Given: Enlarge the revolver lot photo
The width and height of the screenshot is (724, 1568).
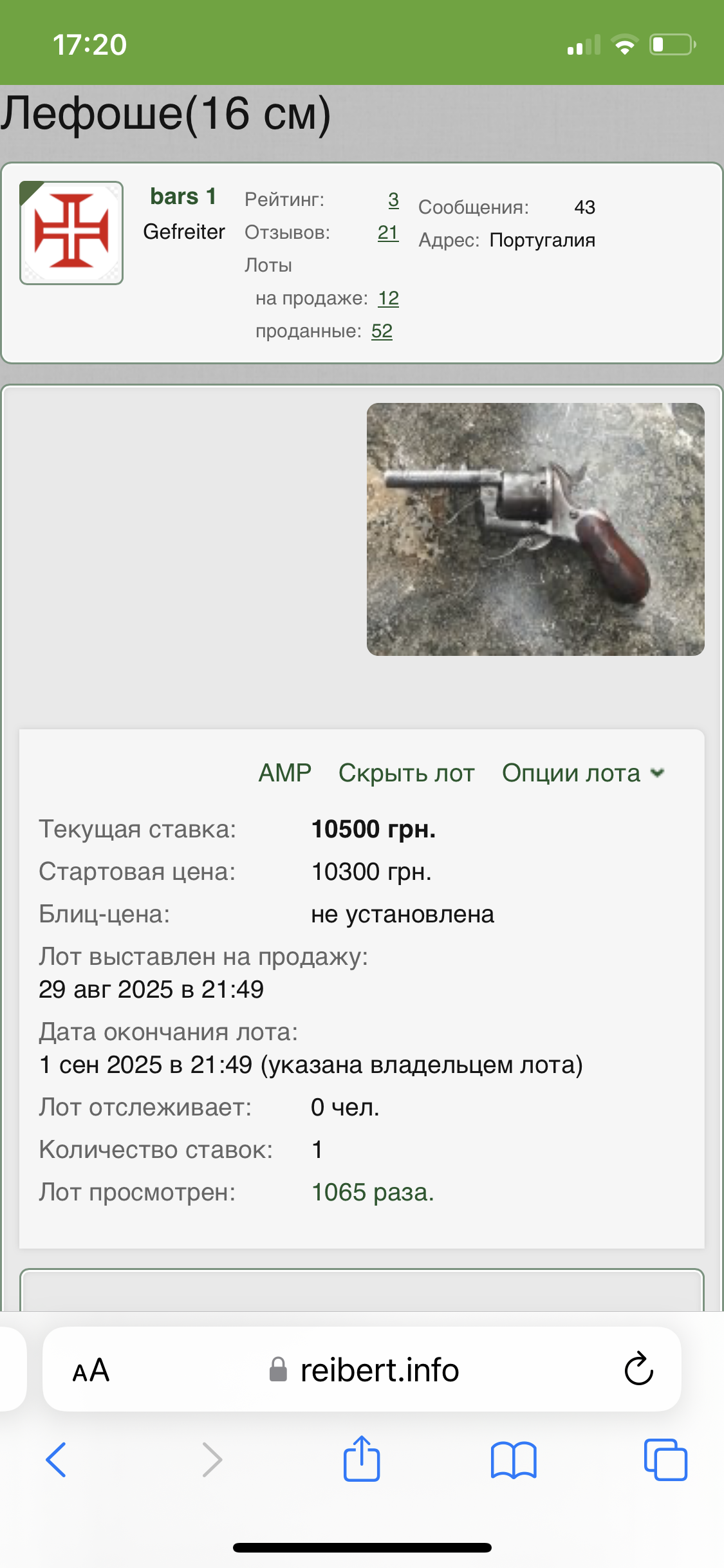Looking at the screenshot, I should tap(535, 529).
